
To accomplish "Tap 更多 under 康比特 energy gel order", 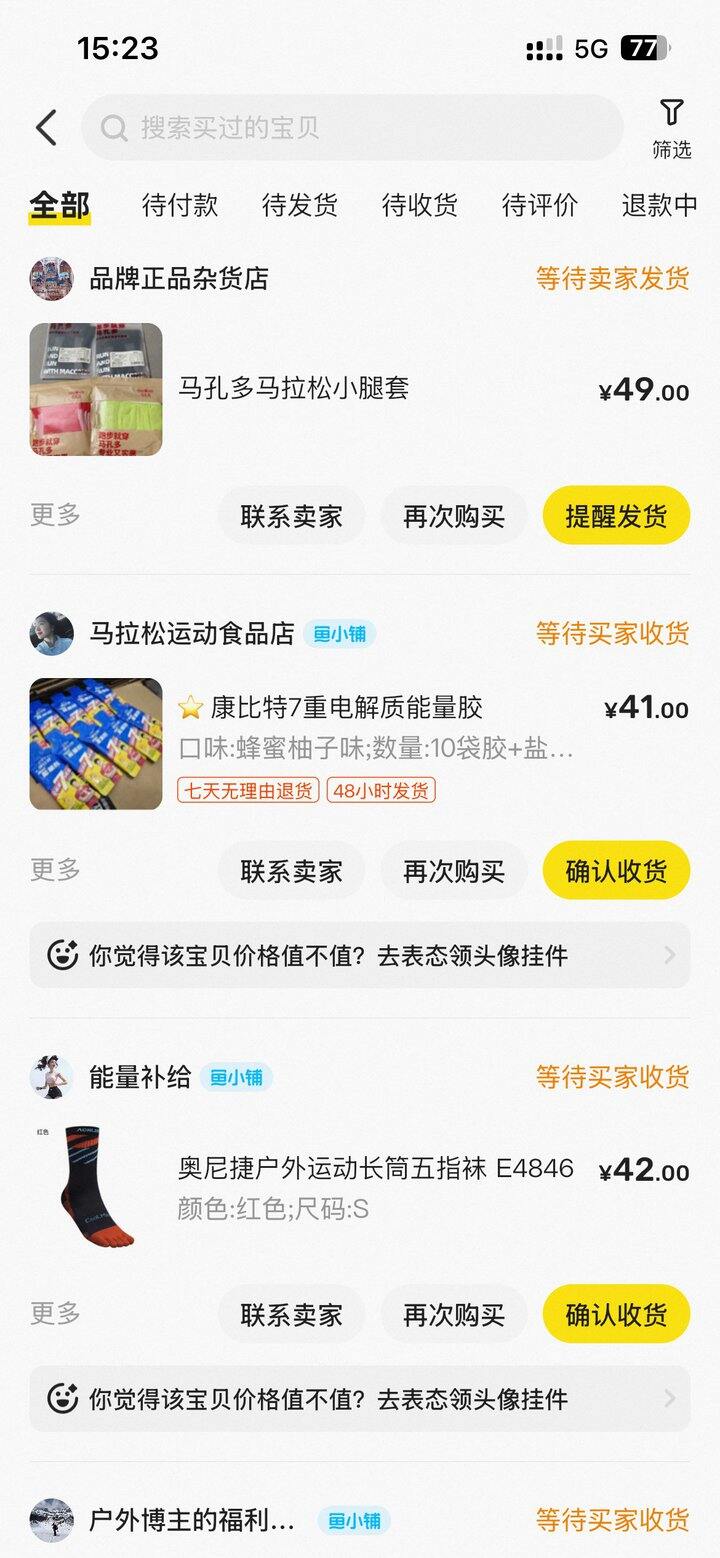I will click(55, 870).
